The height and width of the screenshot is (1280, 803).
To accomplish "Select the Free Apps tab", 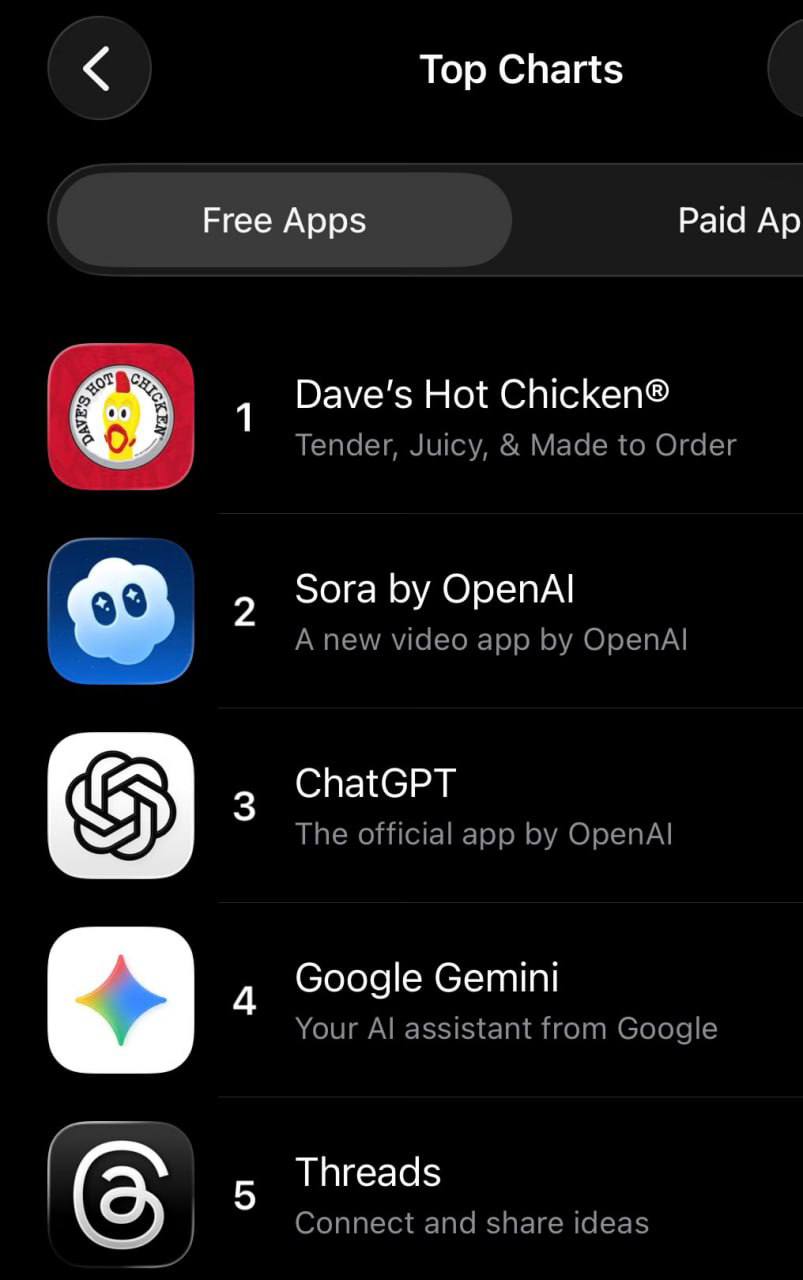I will pos(284,220).
